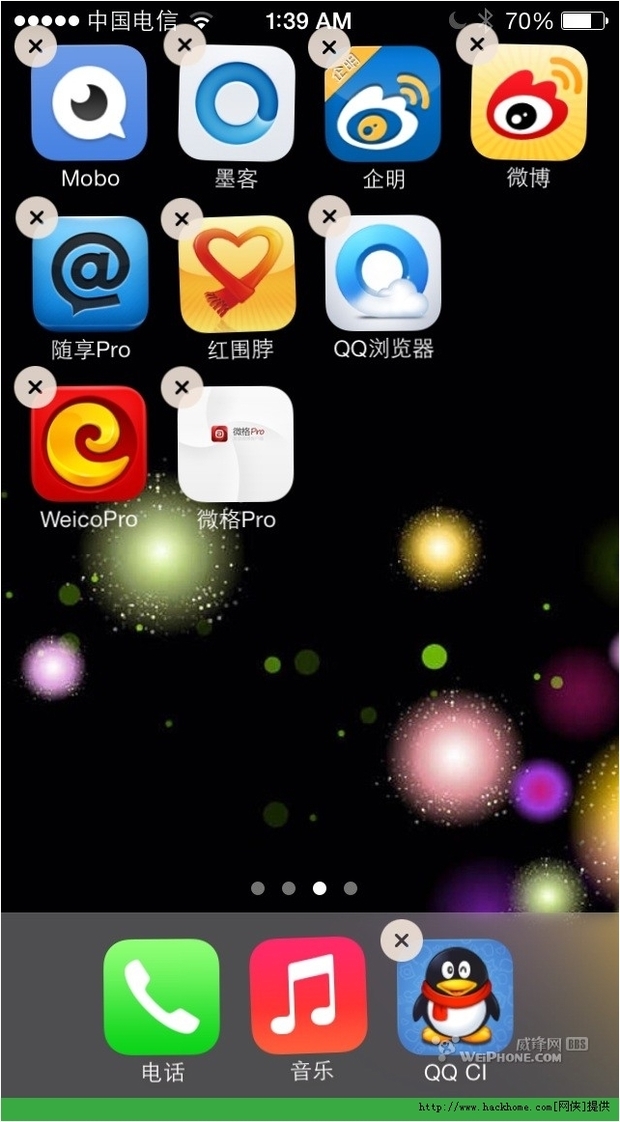
Task: Remove the 红围脖 app via its X badge
Action: click(x=183, y=218)
